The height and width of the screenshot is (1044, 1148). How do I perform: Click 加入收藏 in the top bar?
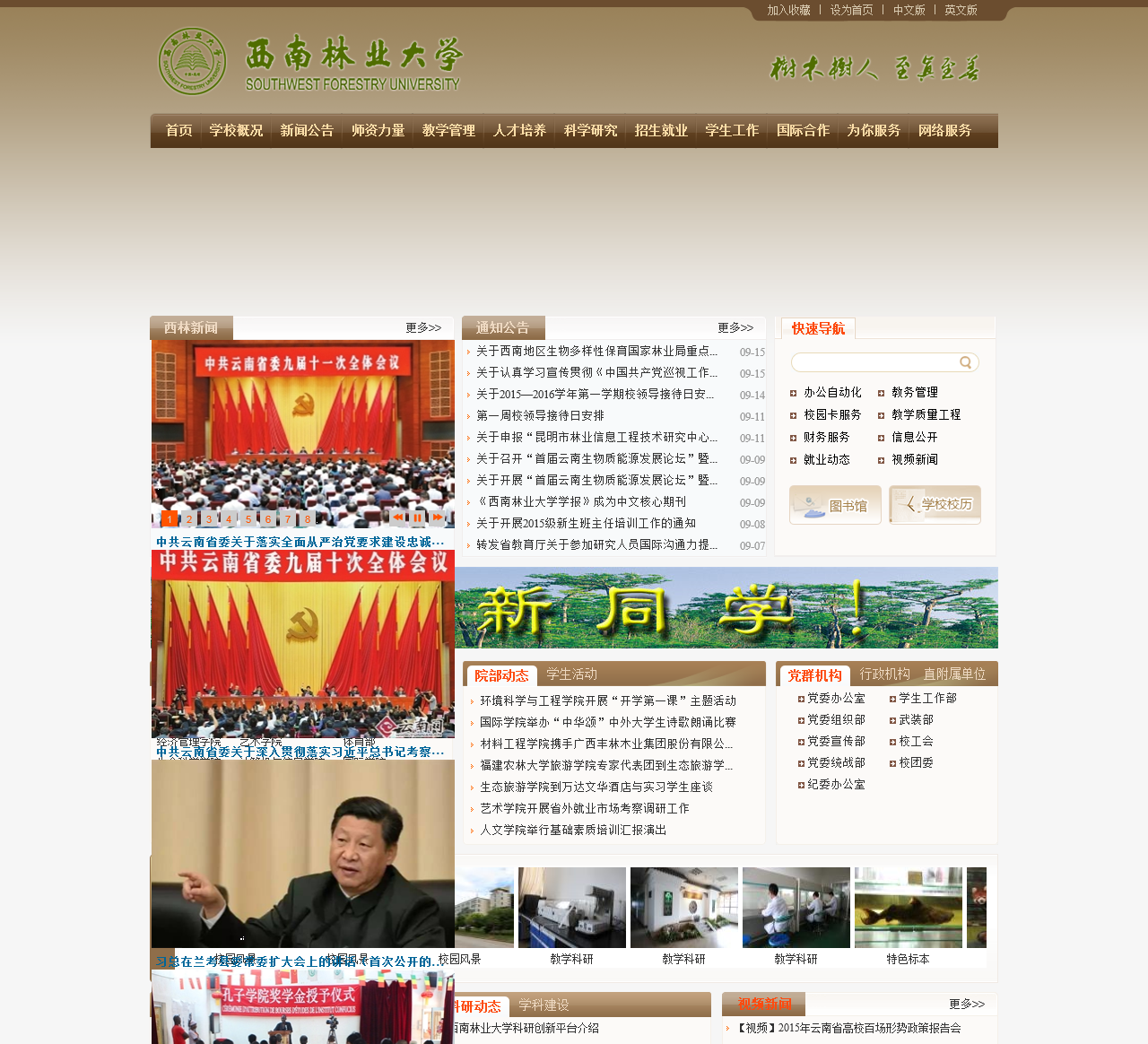click(788, 11)
